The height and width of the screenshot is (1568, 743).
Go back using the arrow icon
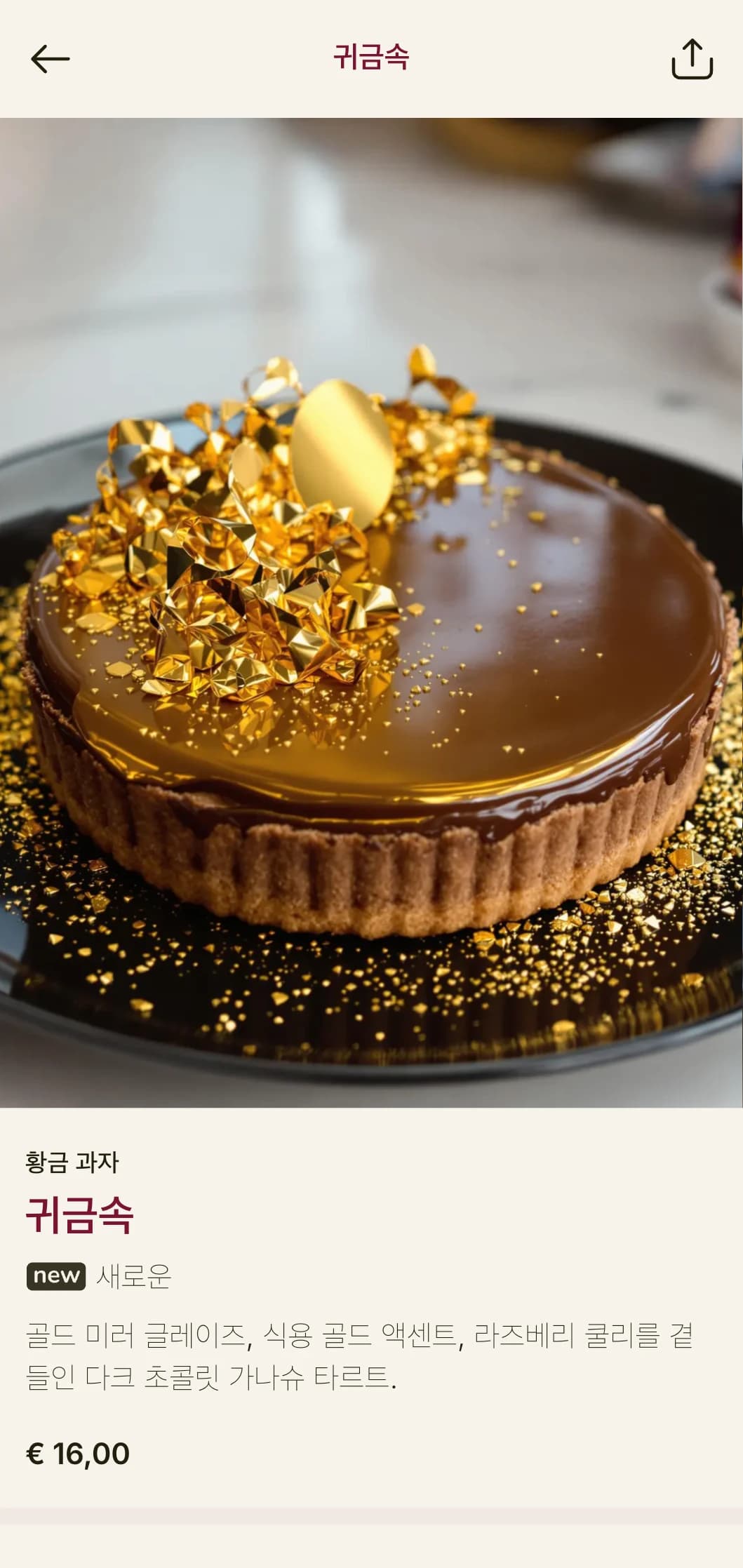pyautogui.click(x=51, y=59)
